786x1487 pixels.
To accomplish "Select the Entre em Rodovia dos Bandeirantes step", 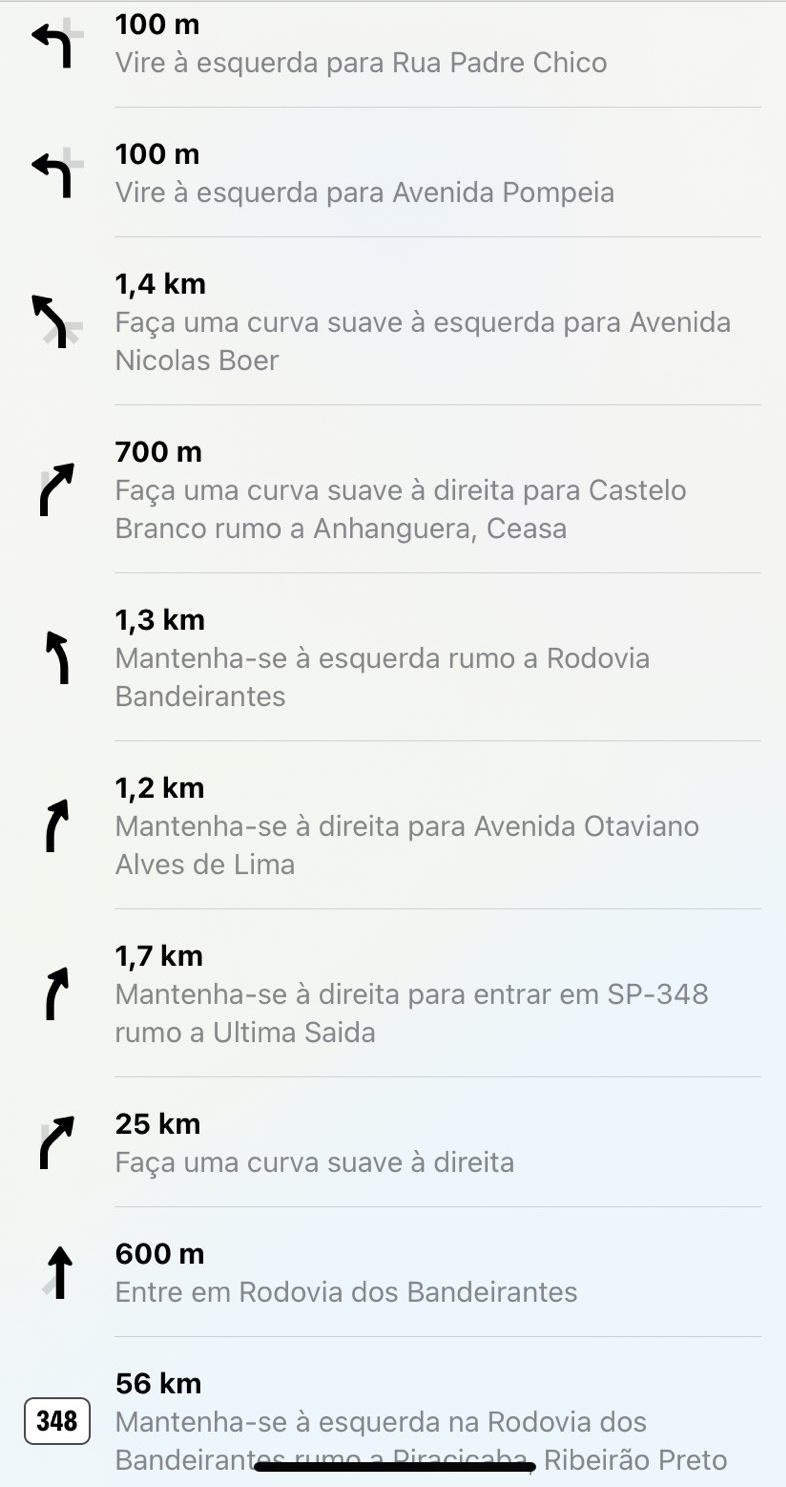I will point(392,1272).
